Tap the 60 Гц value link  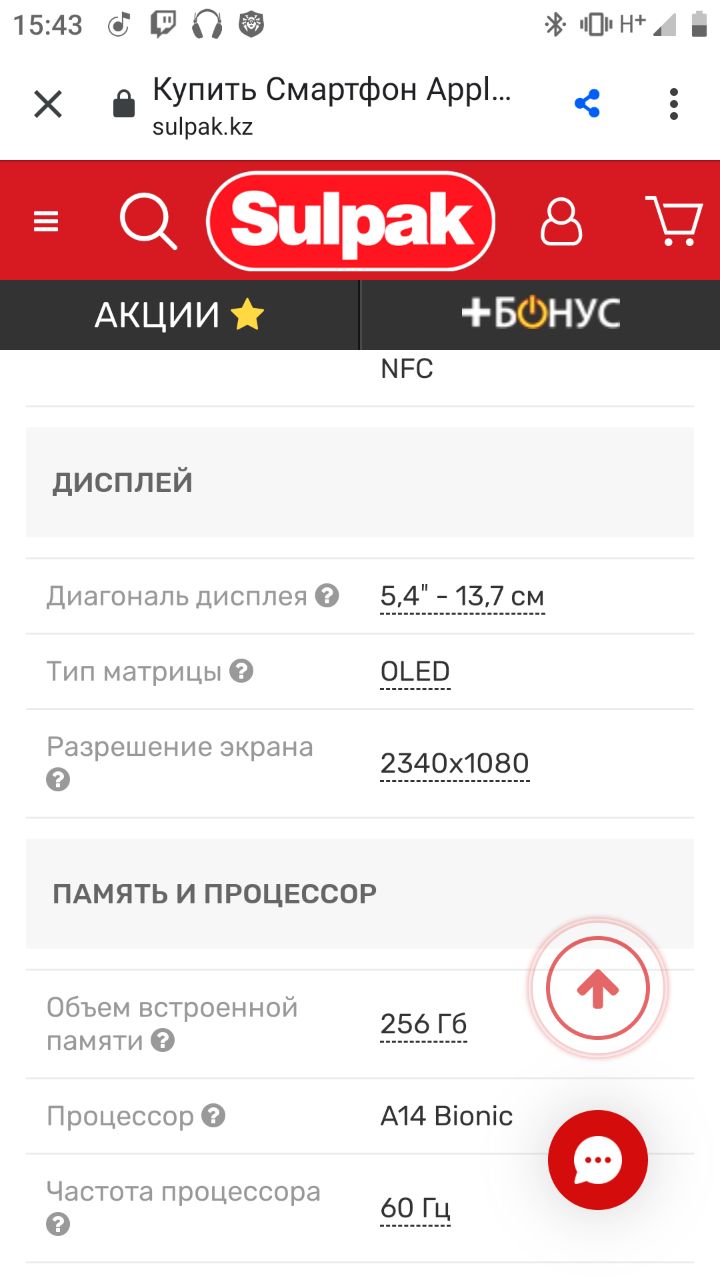click(415, 1208)
